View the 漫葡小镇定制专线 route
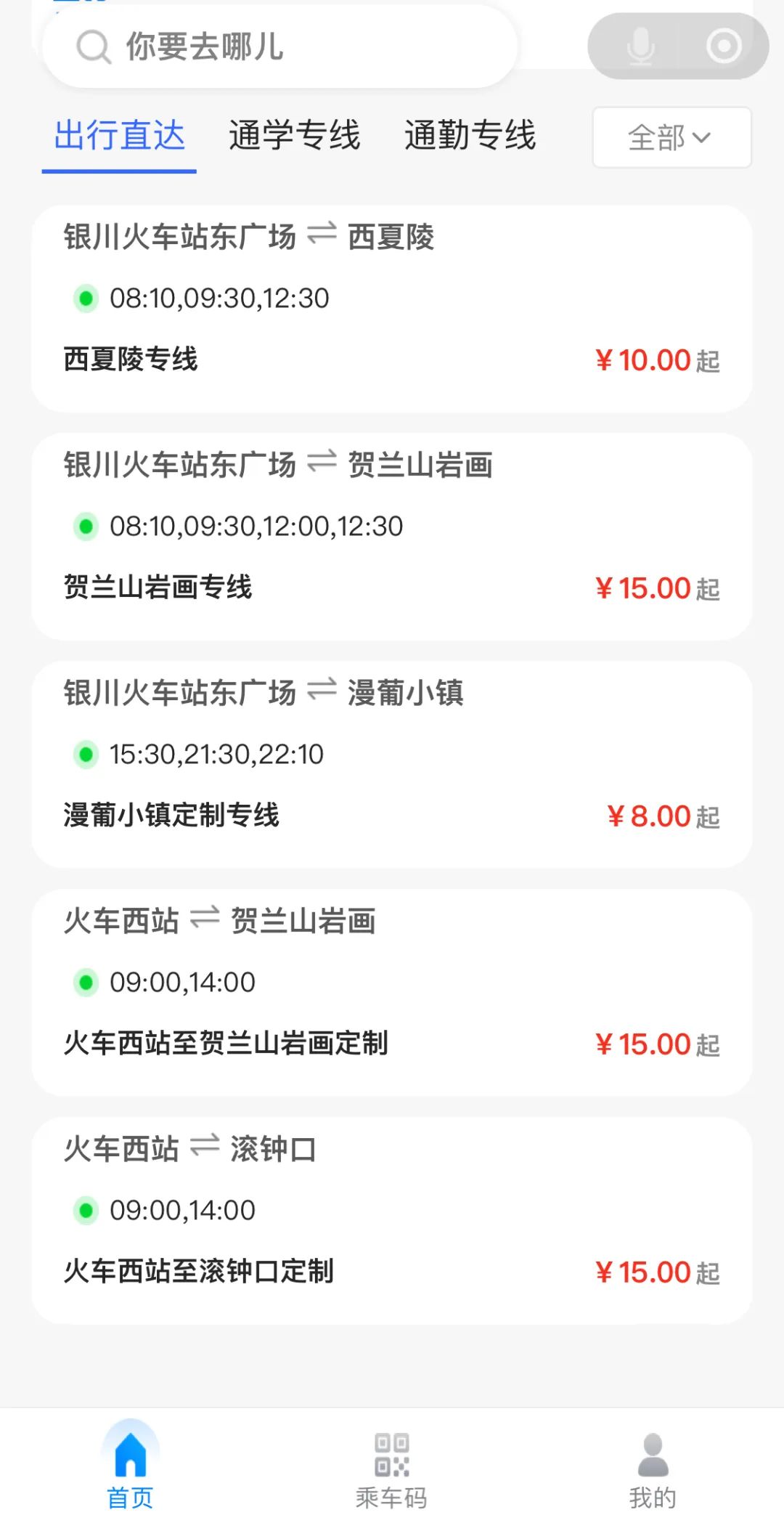Viewport: 784px width, 1523px height. point(391,765)
